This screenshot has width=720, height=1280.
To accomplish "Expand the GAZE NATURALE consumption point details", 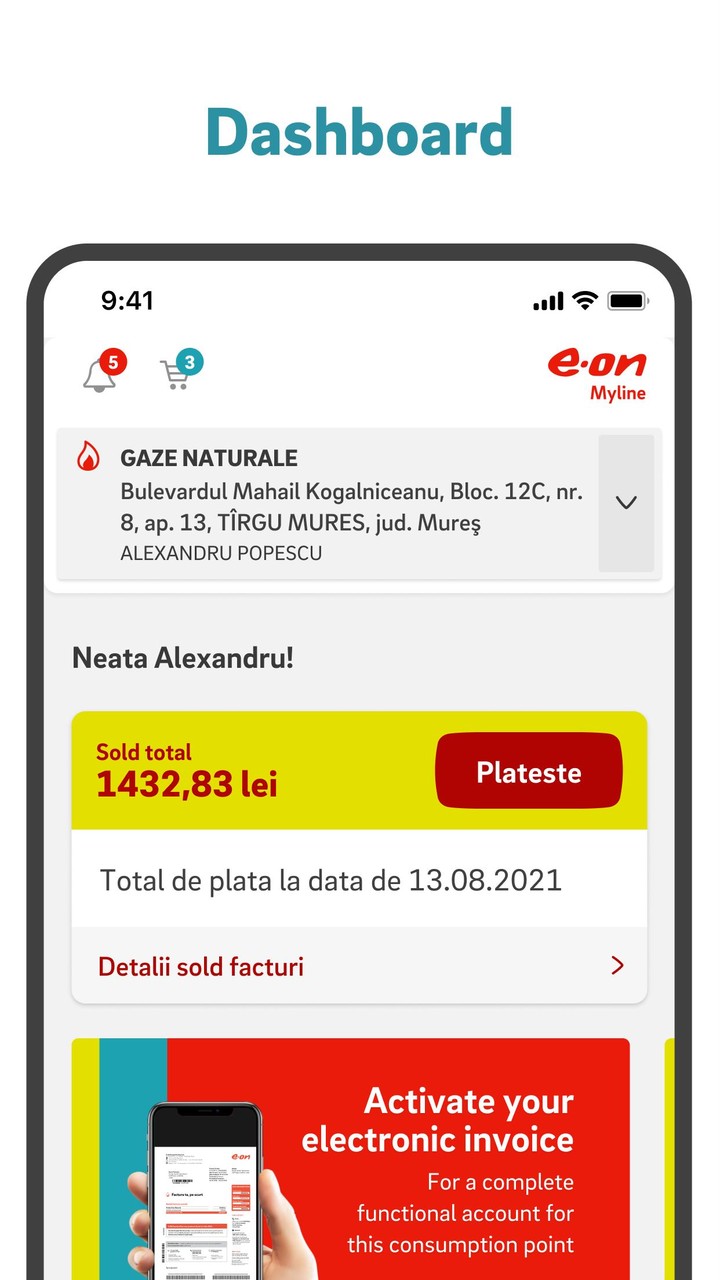I will [x=627, y=503].
